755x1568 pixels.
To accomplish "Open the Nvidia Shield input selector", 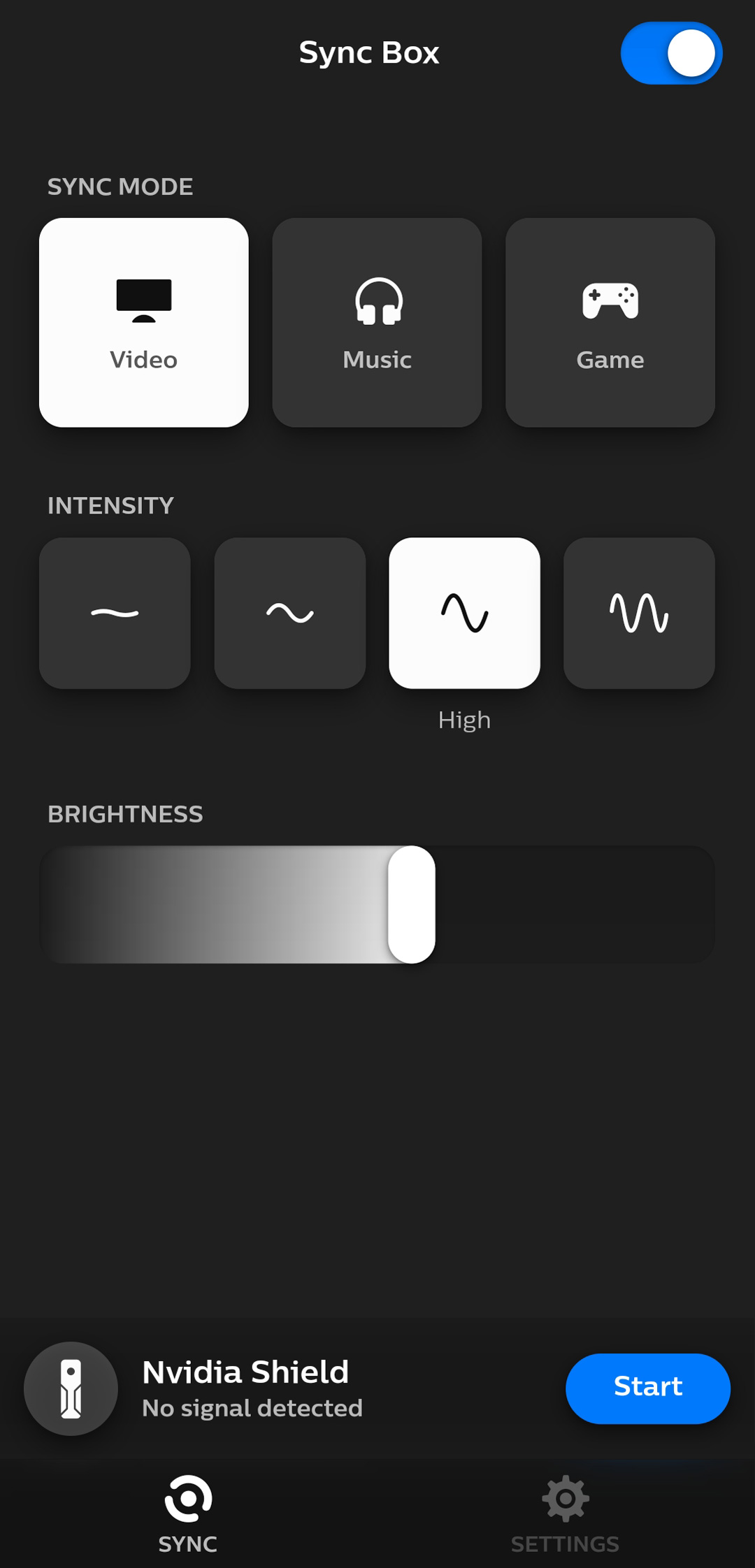I will click(71, 1388).
